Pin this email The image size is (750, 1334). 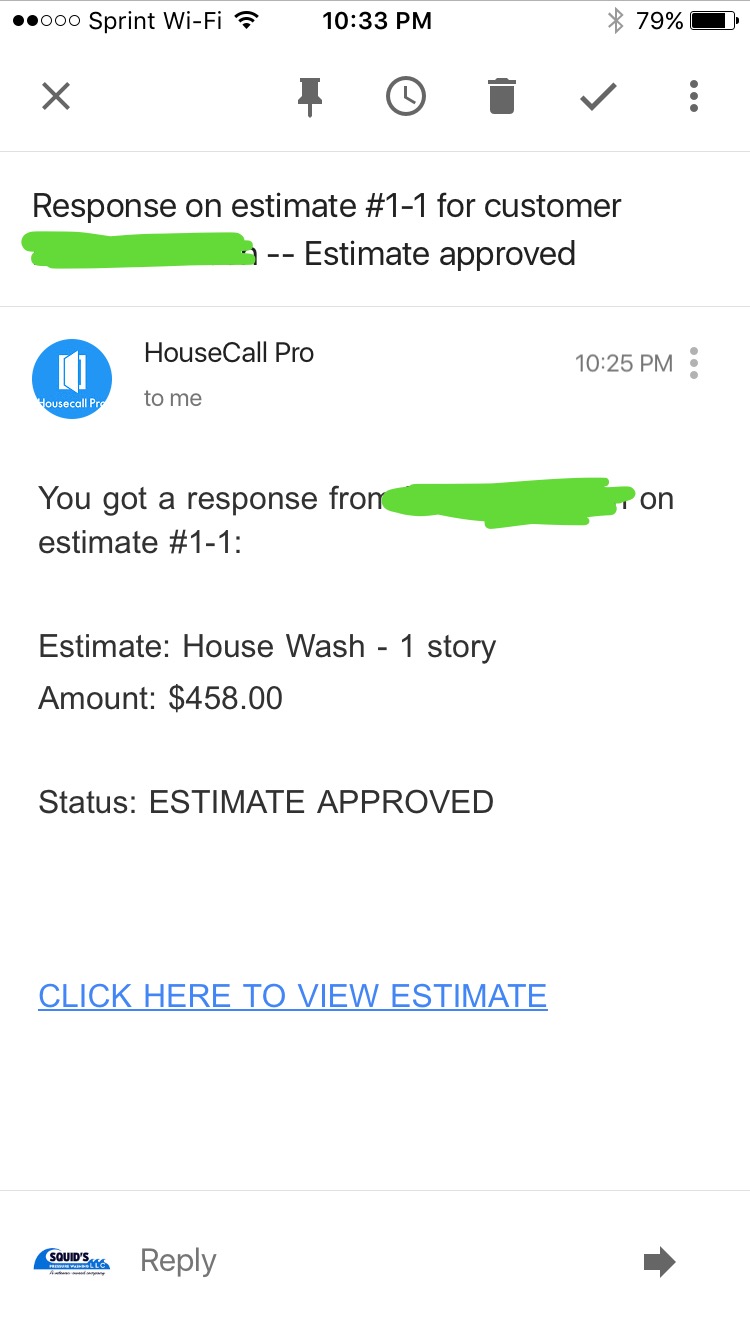point(311,97)
